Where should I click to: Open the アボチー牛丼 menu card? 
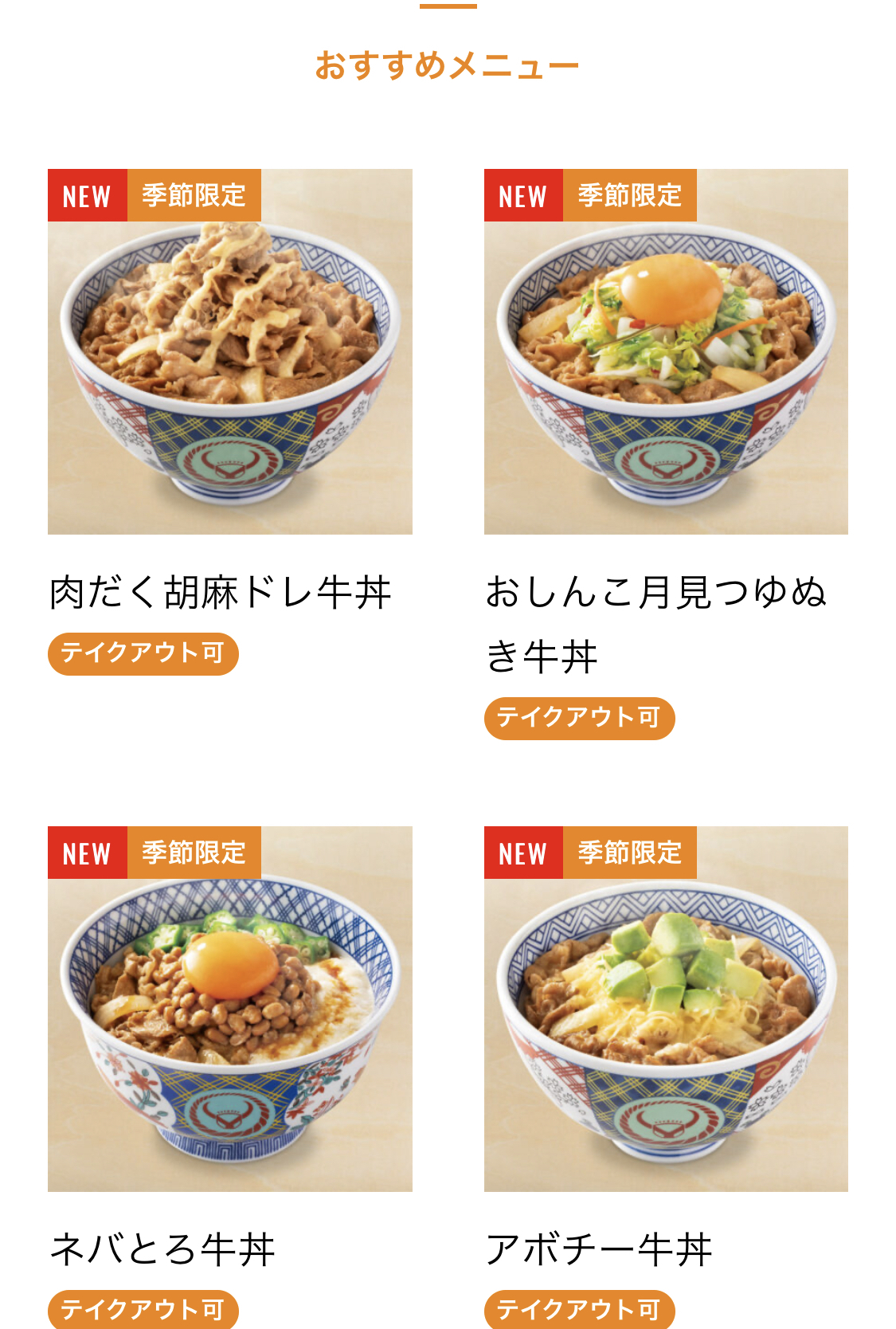coord(666,1009)
